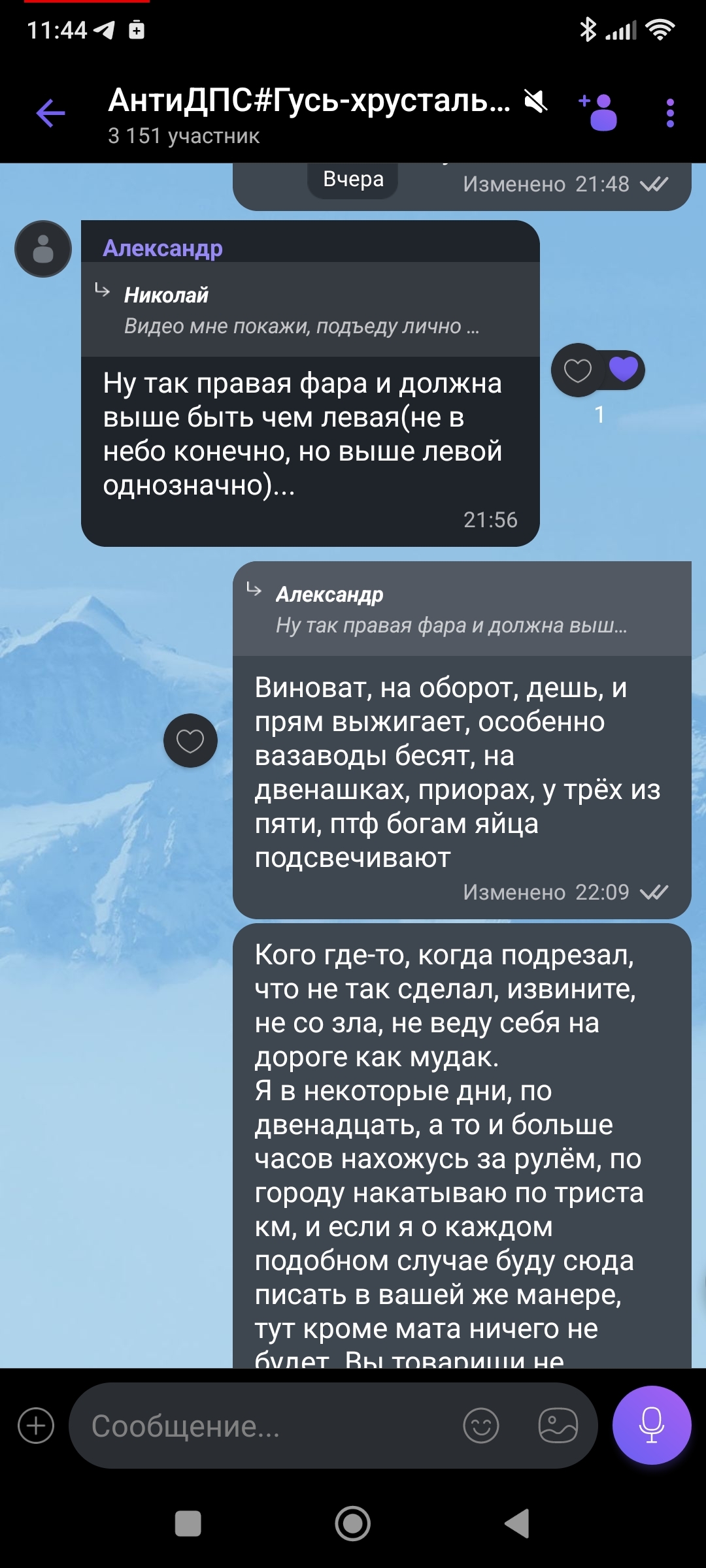This screenshot has width=706, height=1568.
Task: Record a voice message
Action: click(651, 1426)
